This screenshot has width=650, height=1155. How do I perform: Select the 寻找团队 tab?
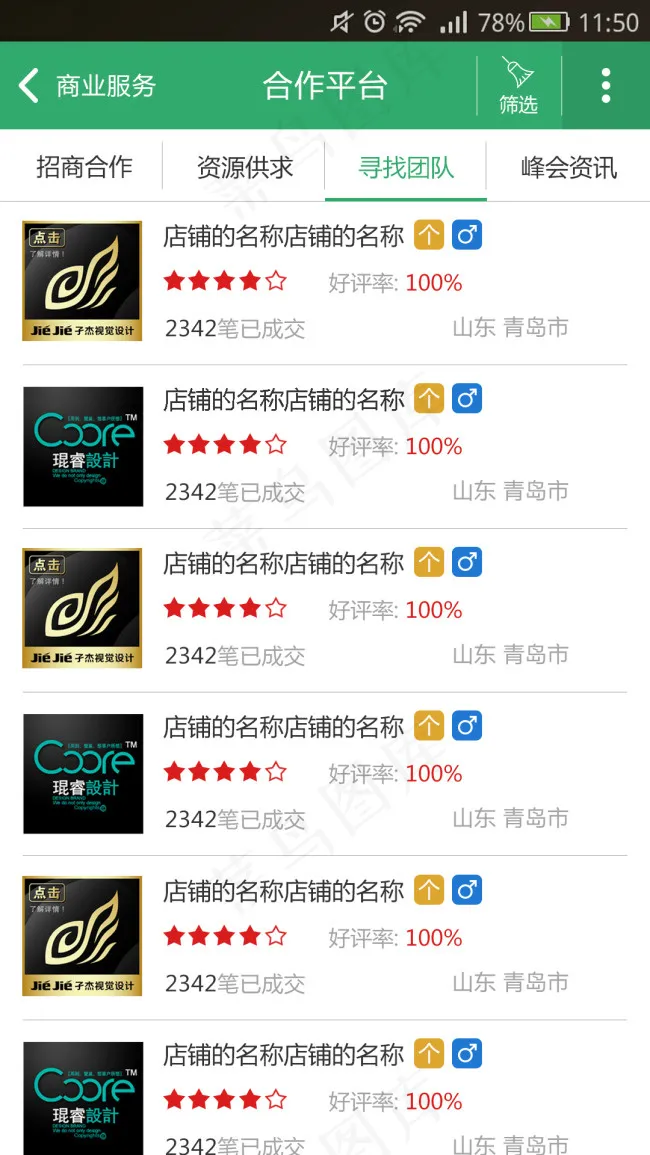pyautogui.click(x=406, y=167)
